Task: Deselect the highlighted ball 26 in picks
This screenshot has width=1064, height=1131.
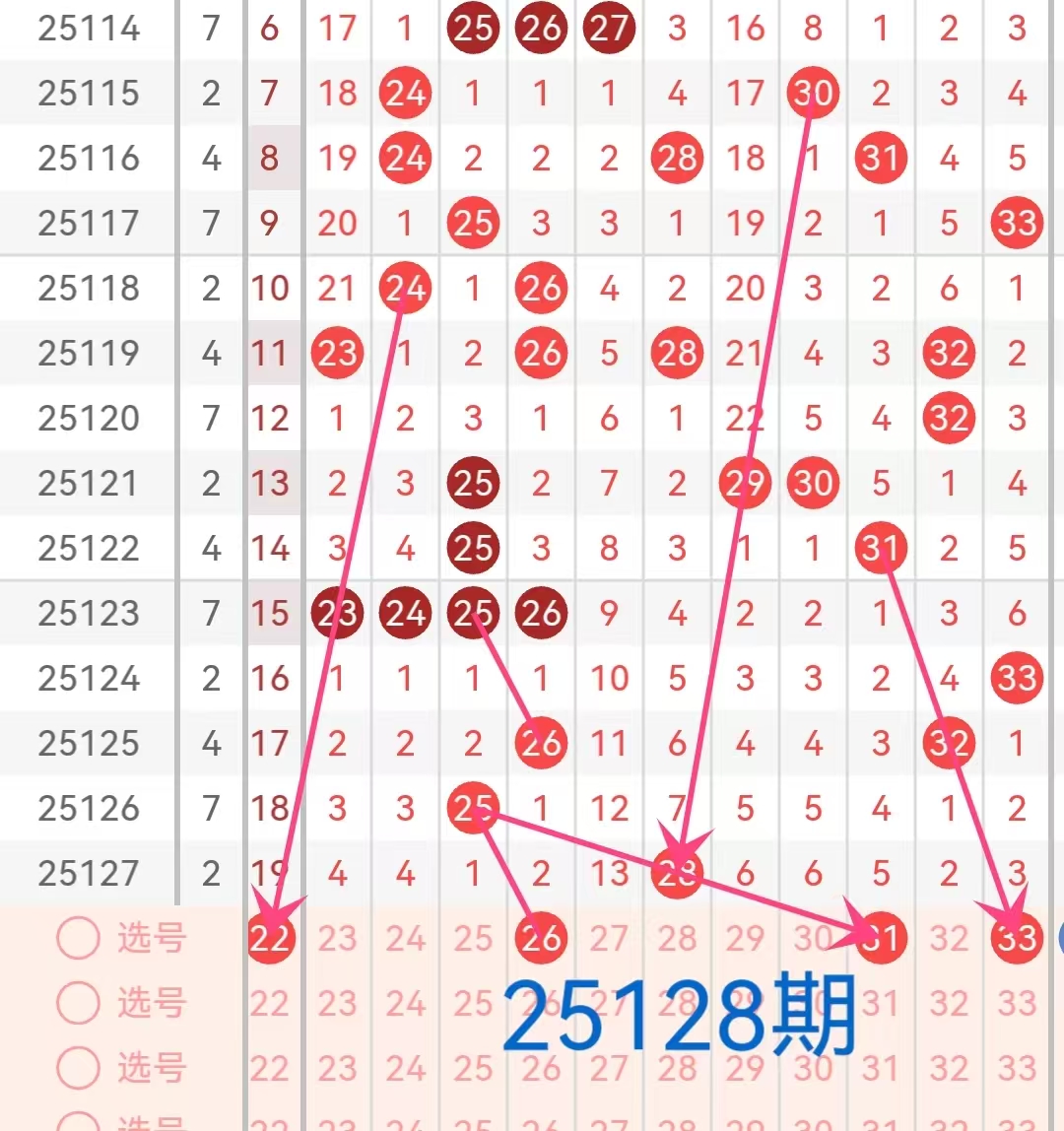Action: click(x=541, y=937)
